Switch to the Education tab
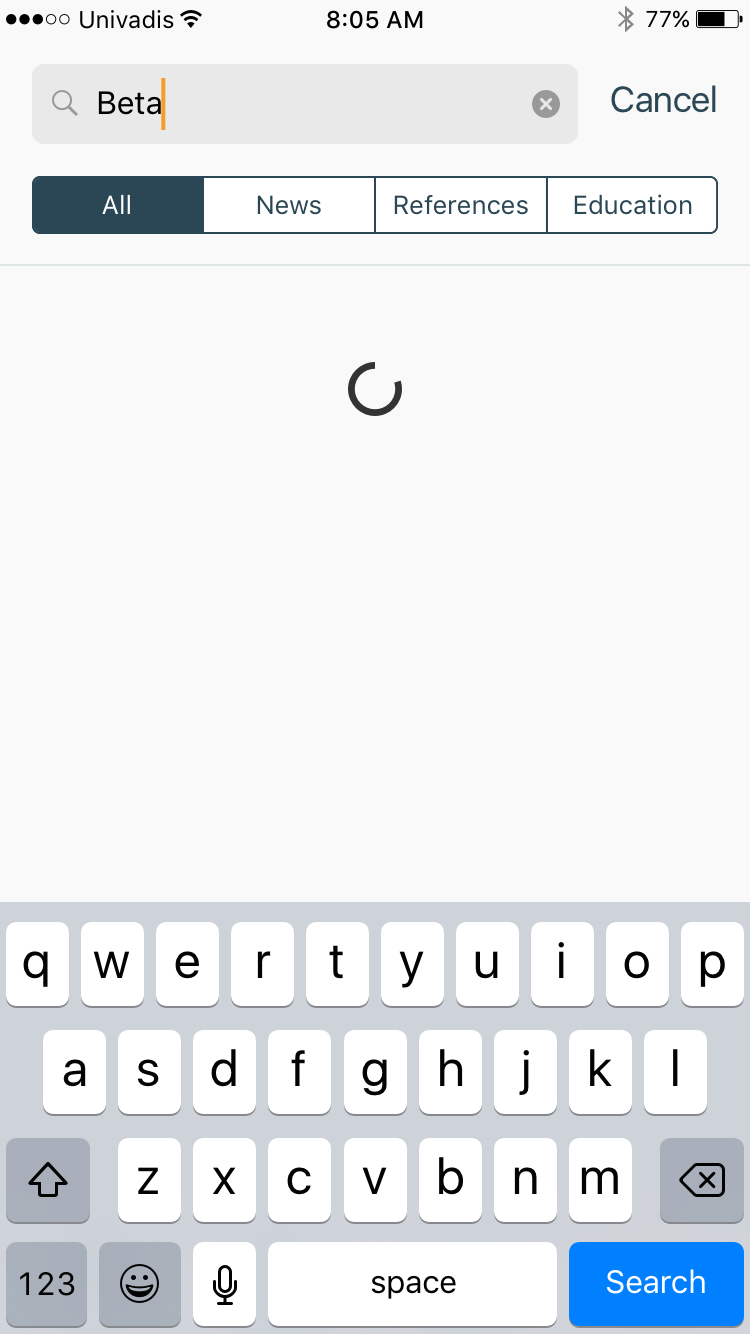 click(632, 205)
